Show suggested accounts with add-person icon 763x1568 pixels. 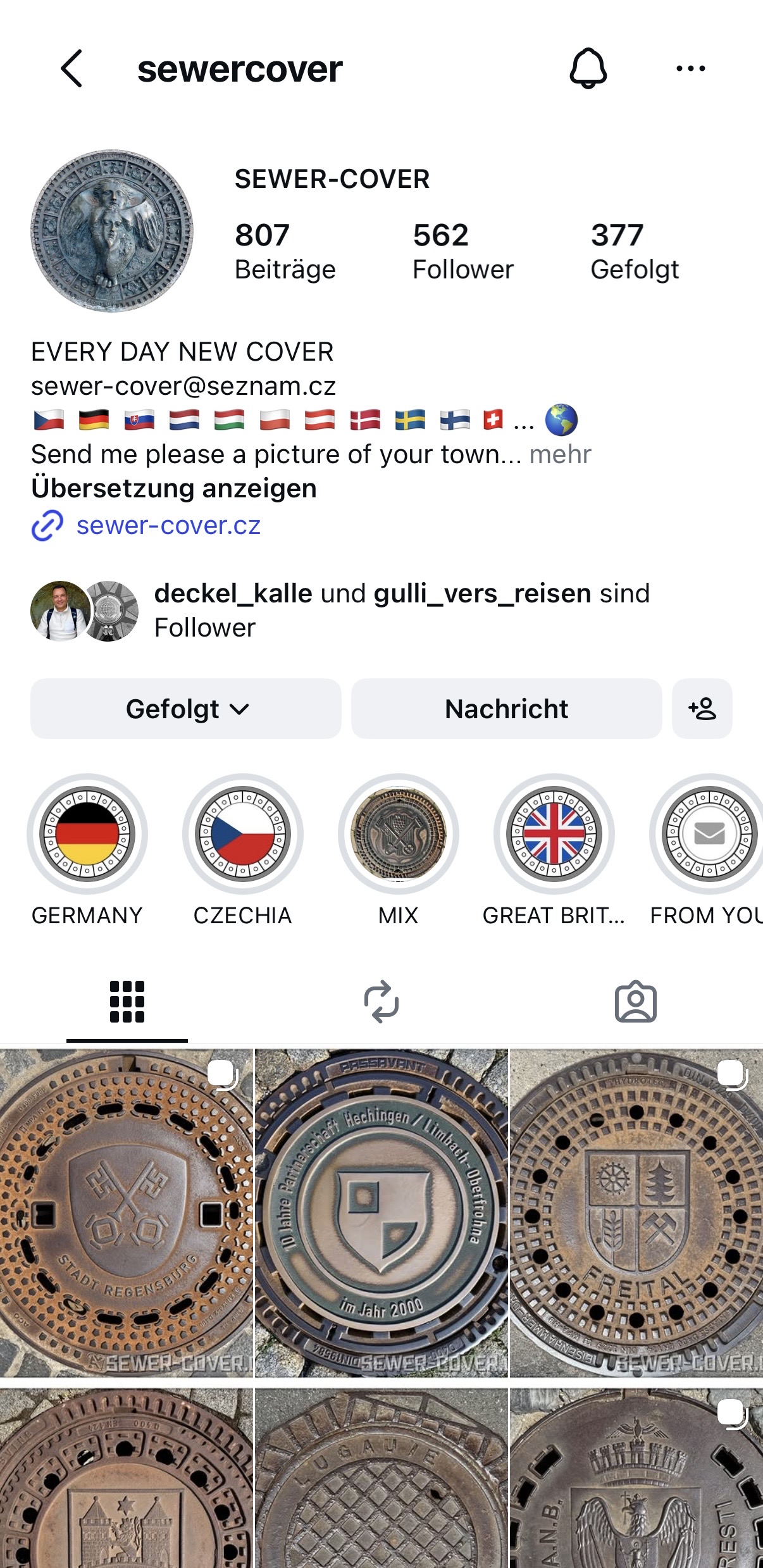[x=702, y=709]
